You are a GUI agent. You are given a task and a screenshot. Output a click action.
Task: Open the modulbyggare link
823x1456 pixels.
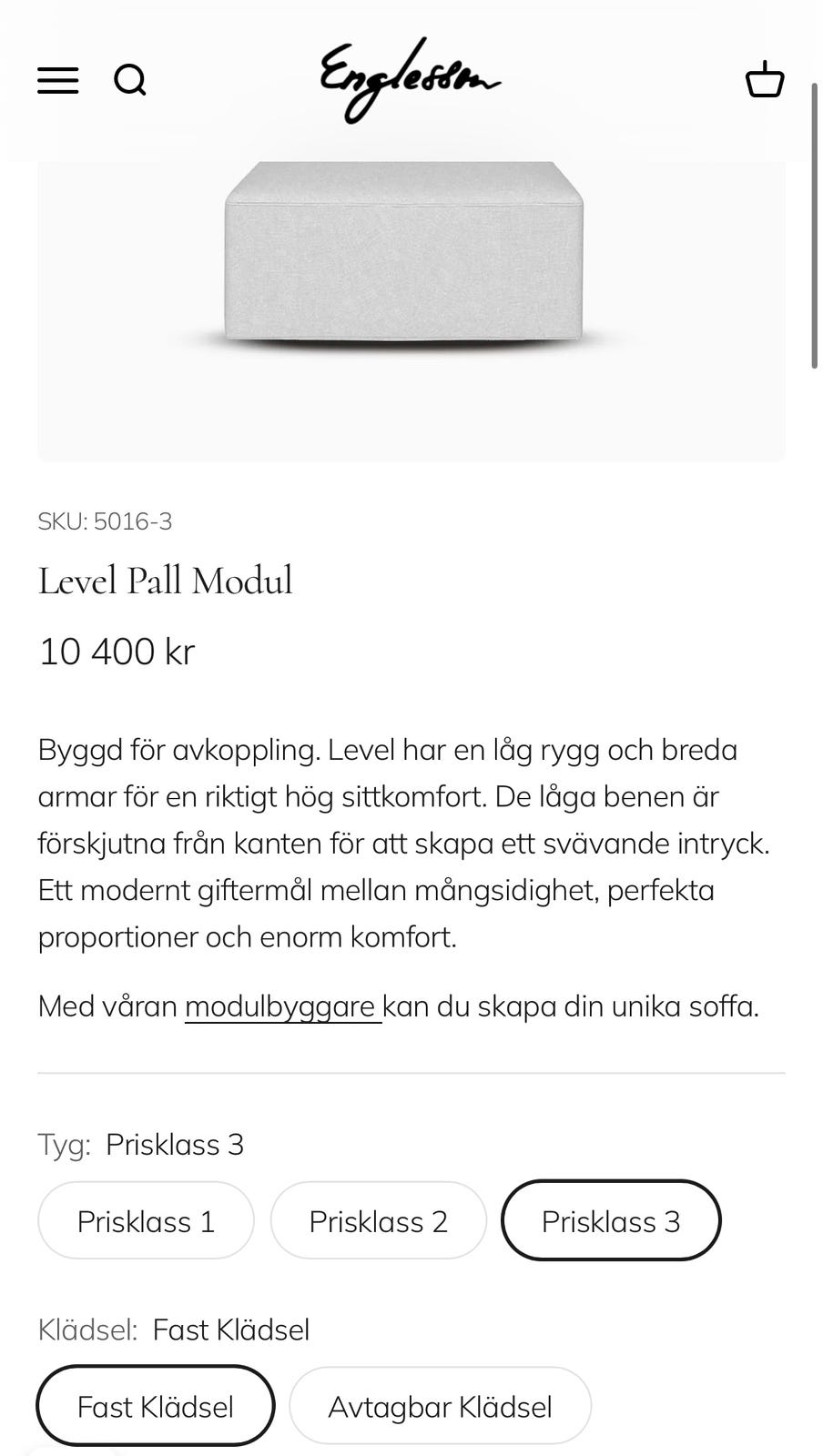click(283, 1006)
